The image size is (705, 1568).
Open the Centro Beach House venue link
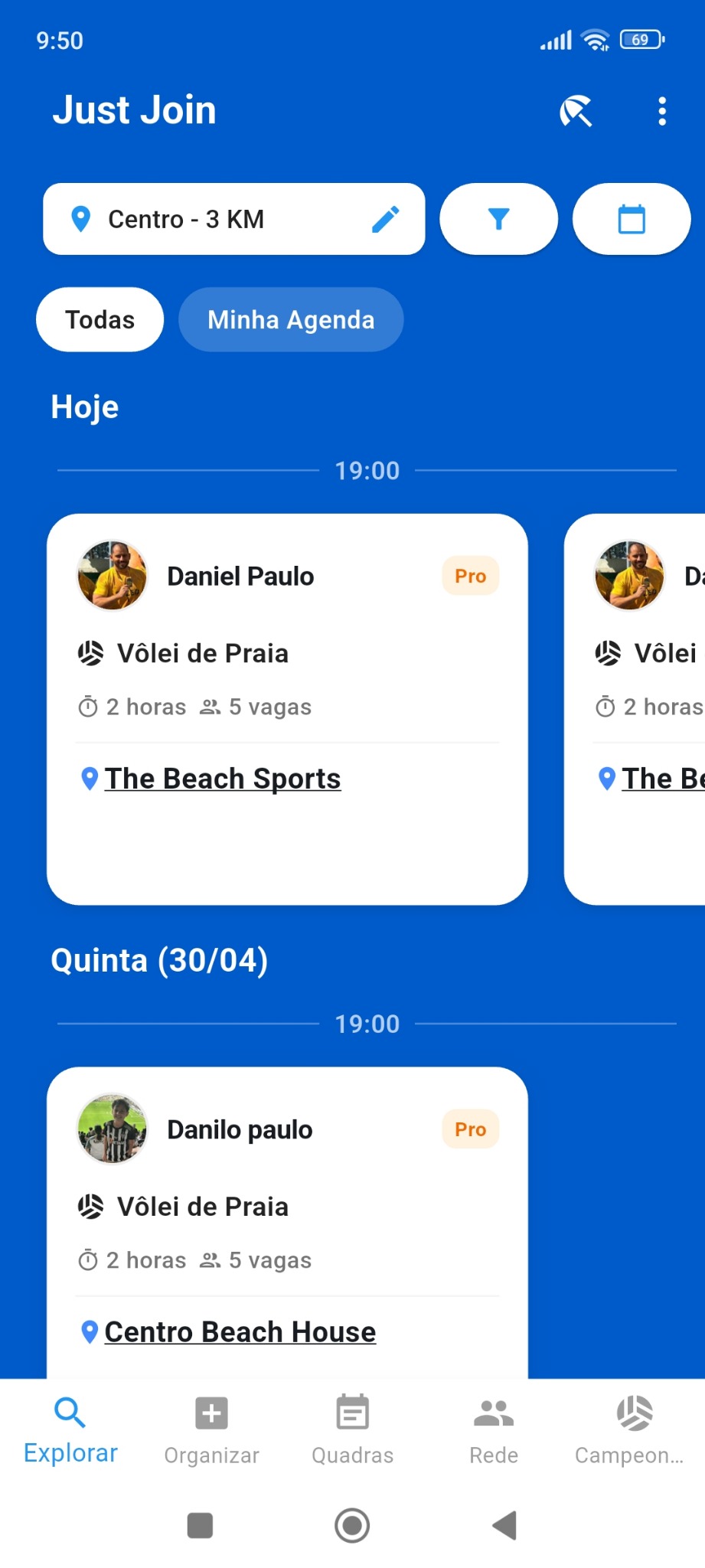pyautogui.click(x=240, y=1331)
